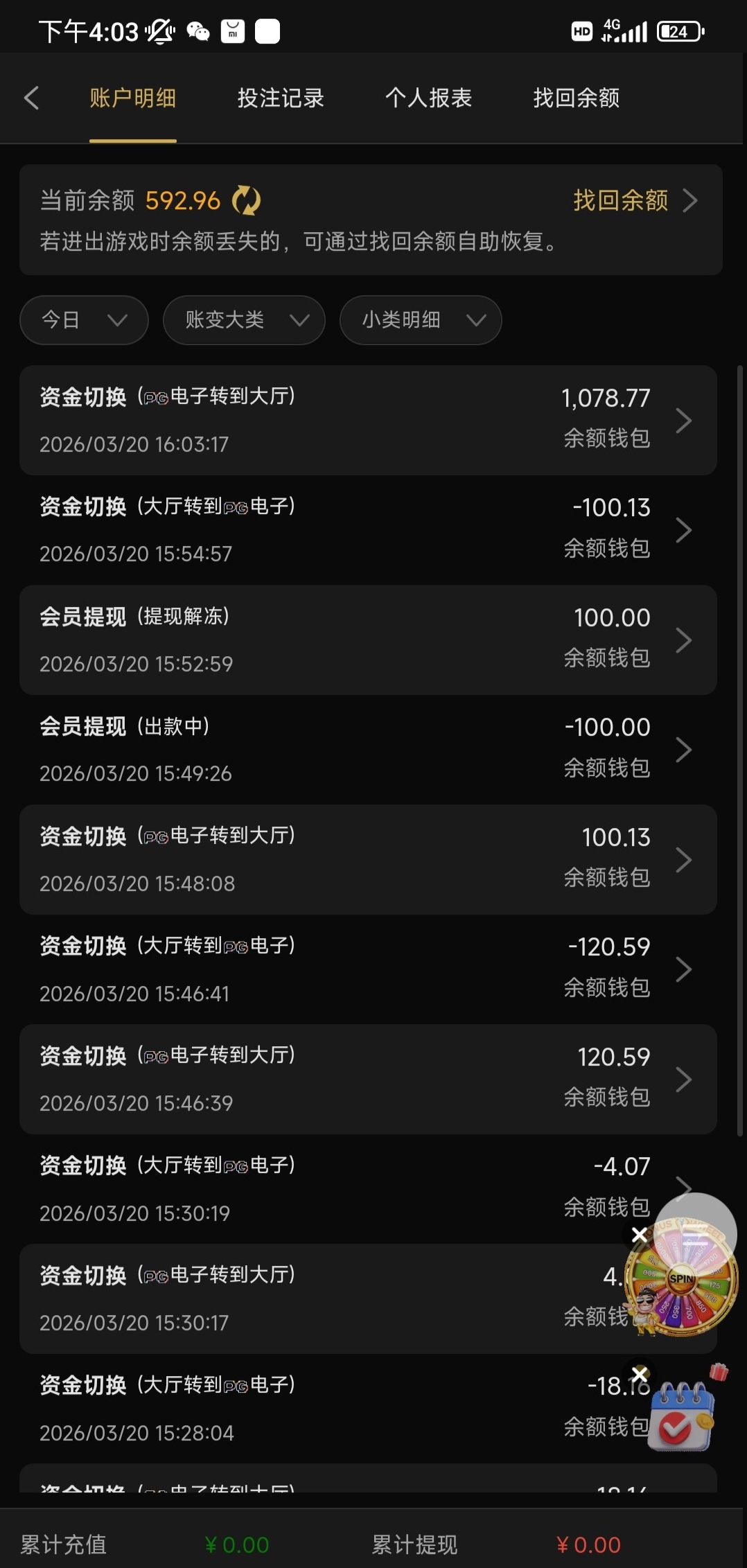Switch to the 找回余额 tab
Screen dimensions: 747x1568
576,98
